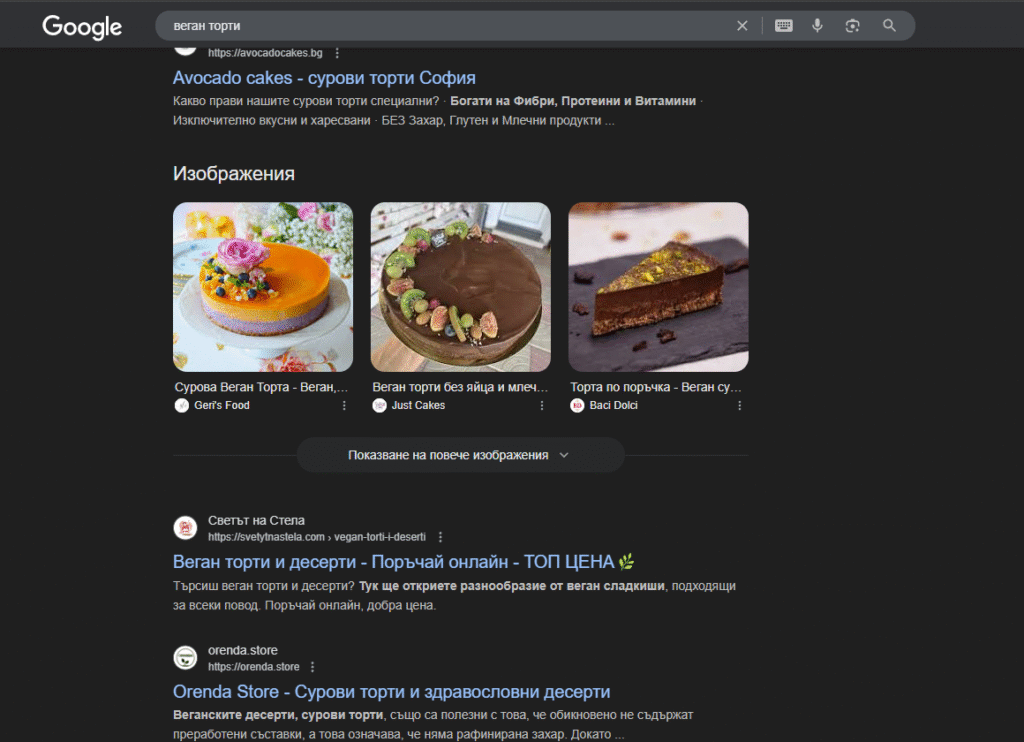Screen dimensions: 1024x742
Task: Search by image with Lens icon
Action: [852, 26]
